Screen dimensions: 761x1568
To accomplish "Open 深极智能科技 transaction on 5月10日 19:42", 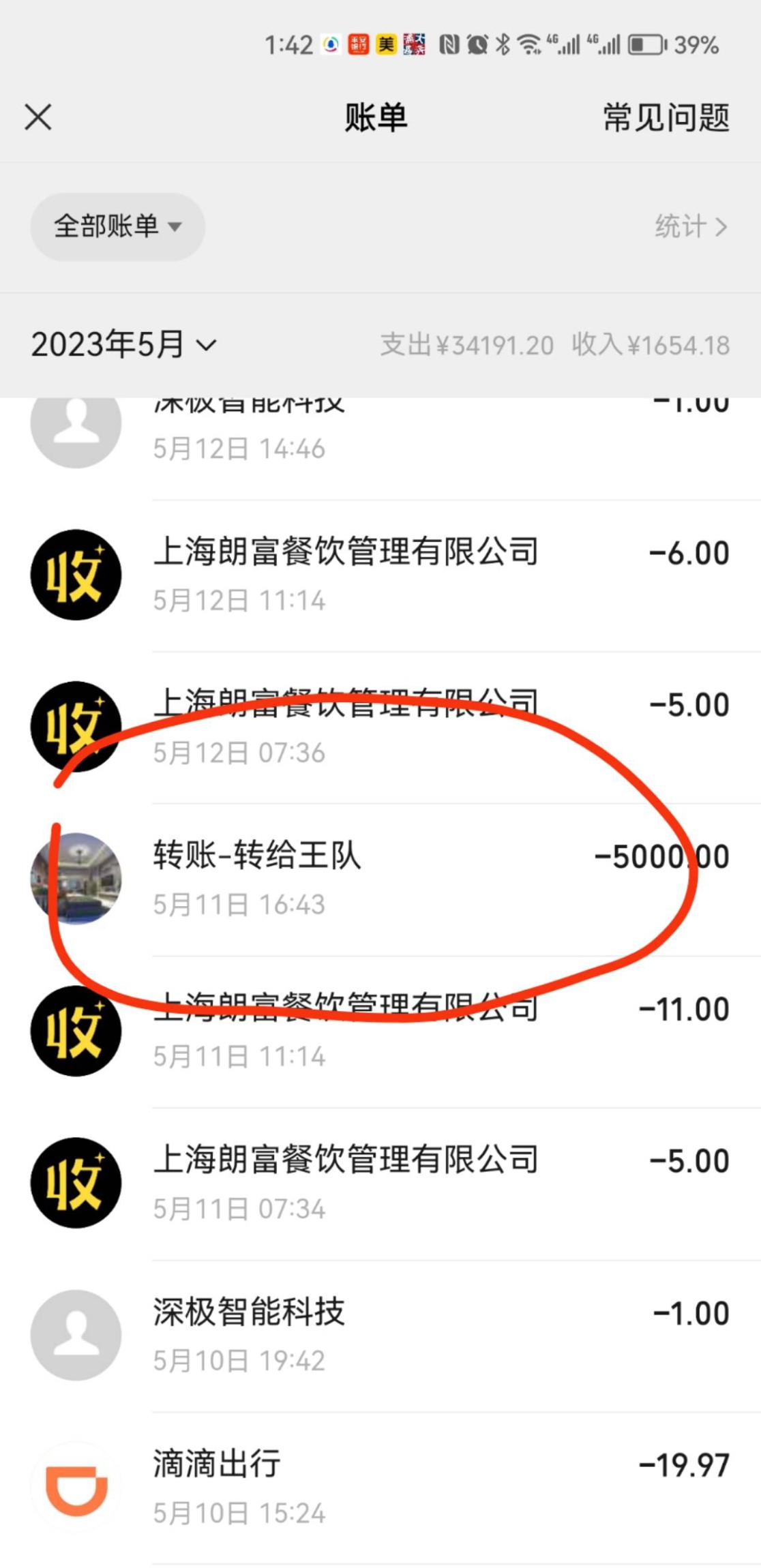I will tap(409, 1335).
